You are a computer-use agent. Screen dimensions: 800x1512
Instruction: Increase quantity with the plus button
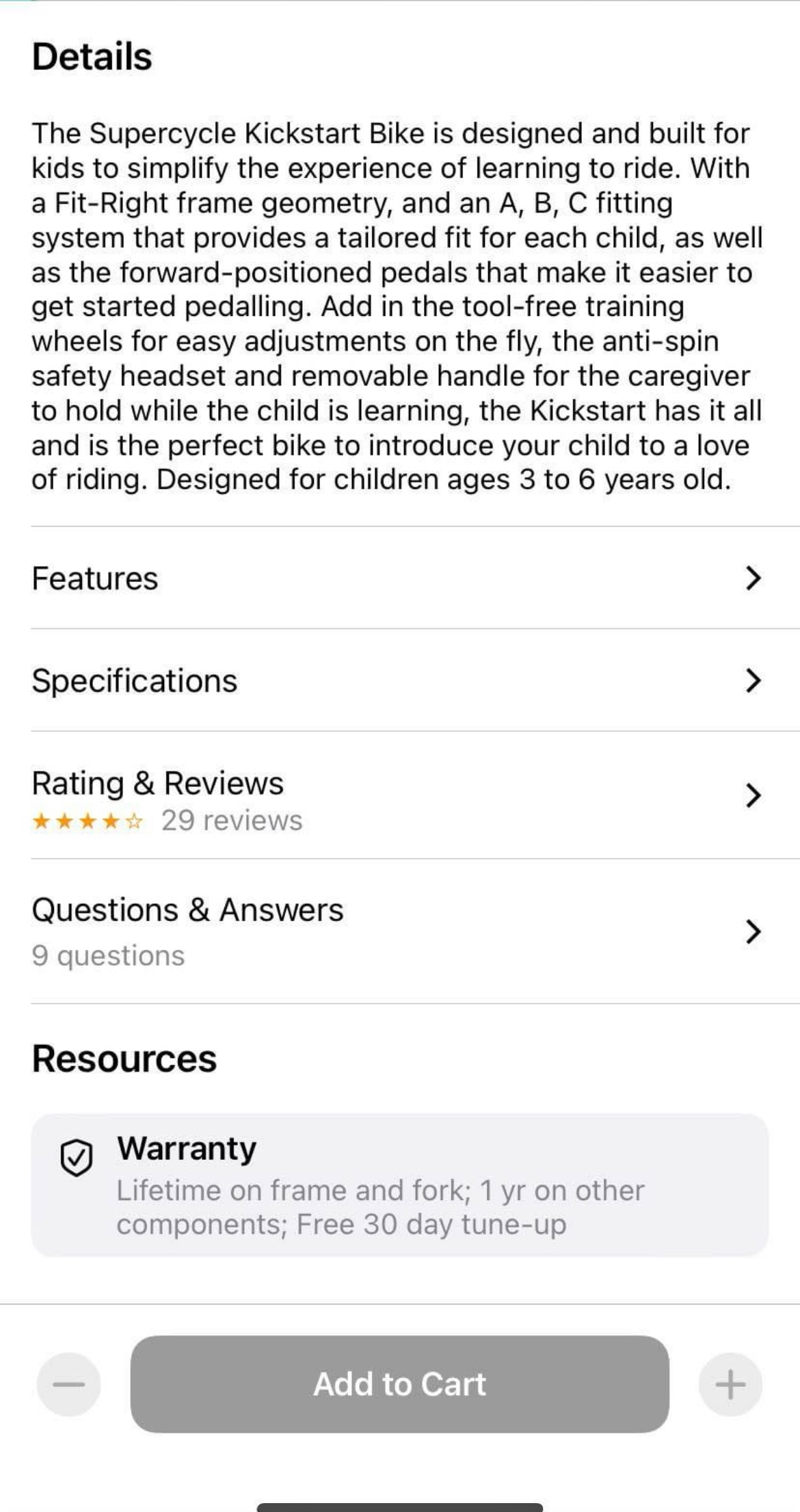(x=730, y=1384)
